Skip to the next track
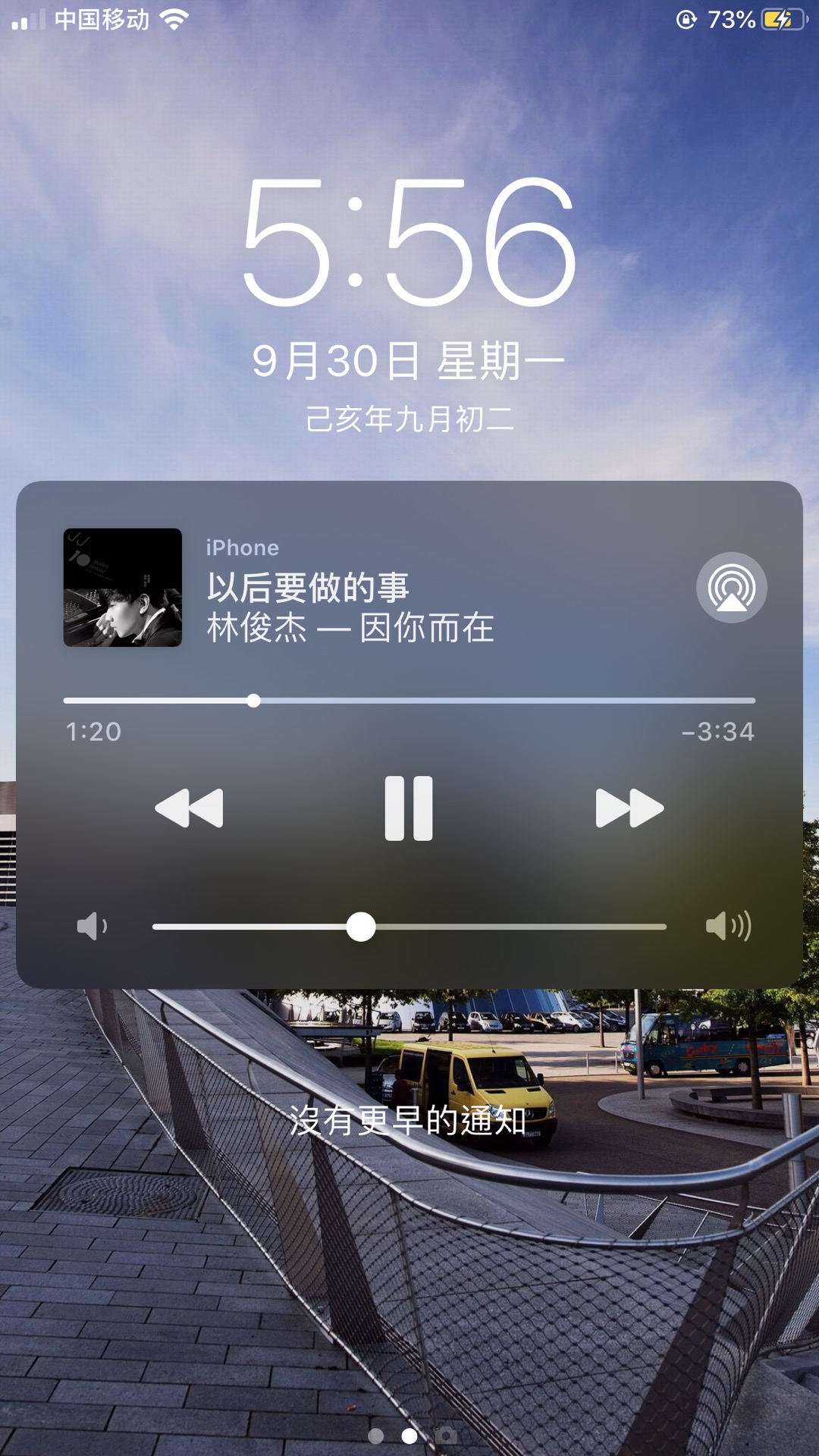This screenshot has width=819, height=1456. tap(629, 808)
